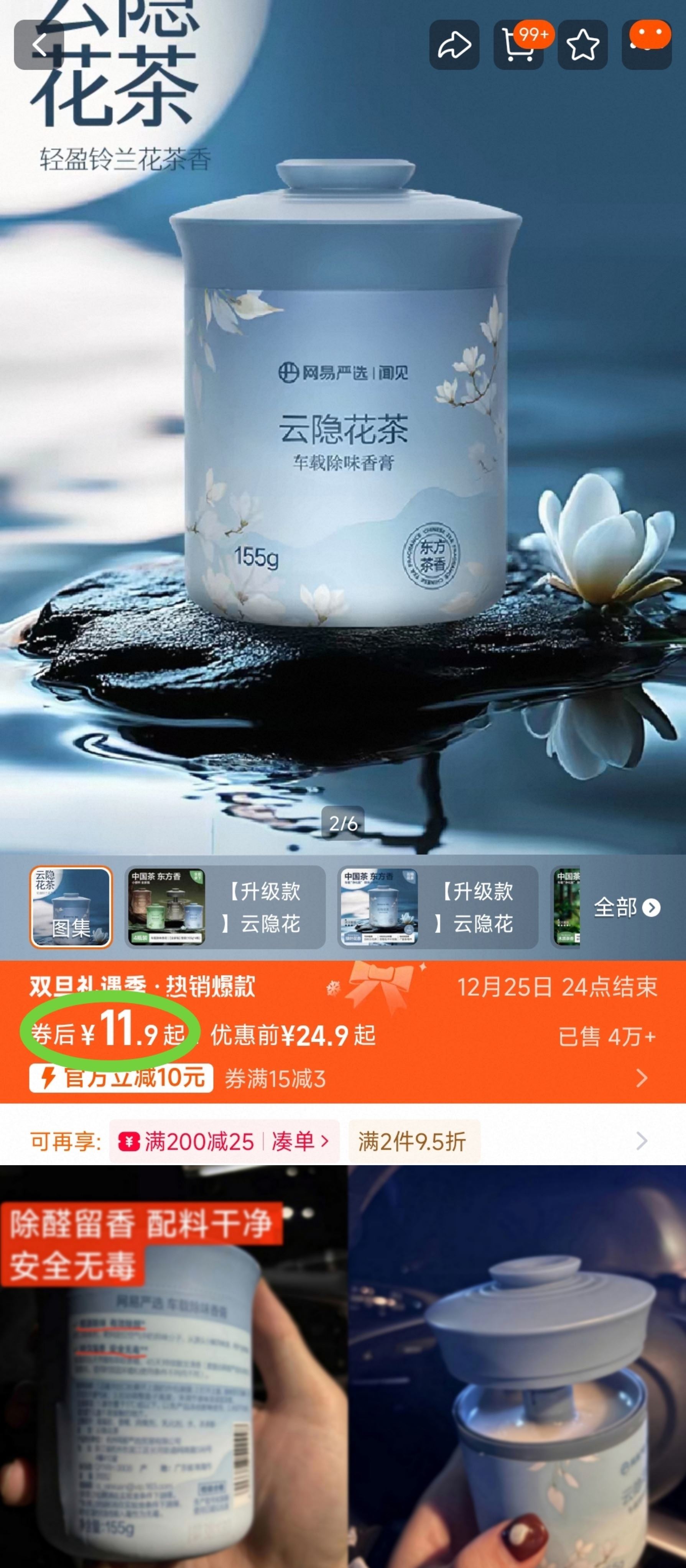Open the right-side buyer photo
686x1568 pixels.
coord(517,1366)
